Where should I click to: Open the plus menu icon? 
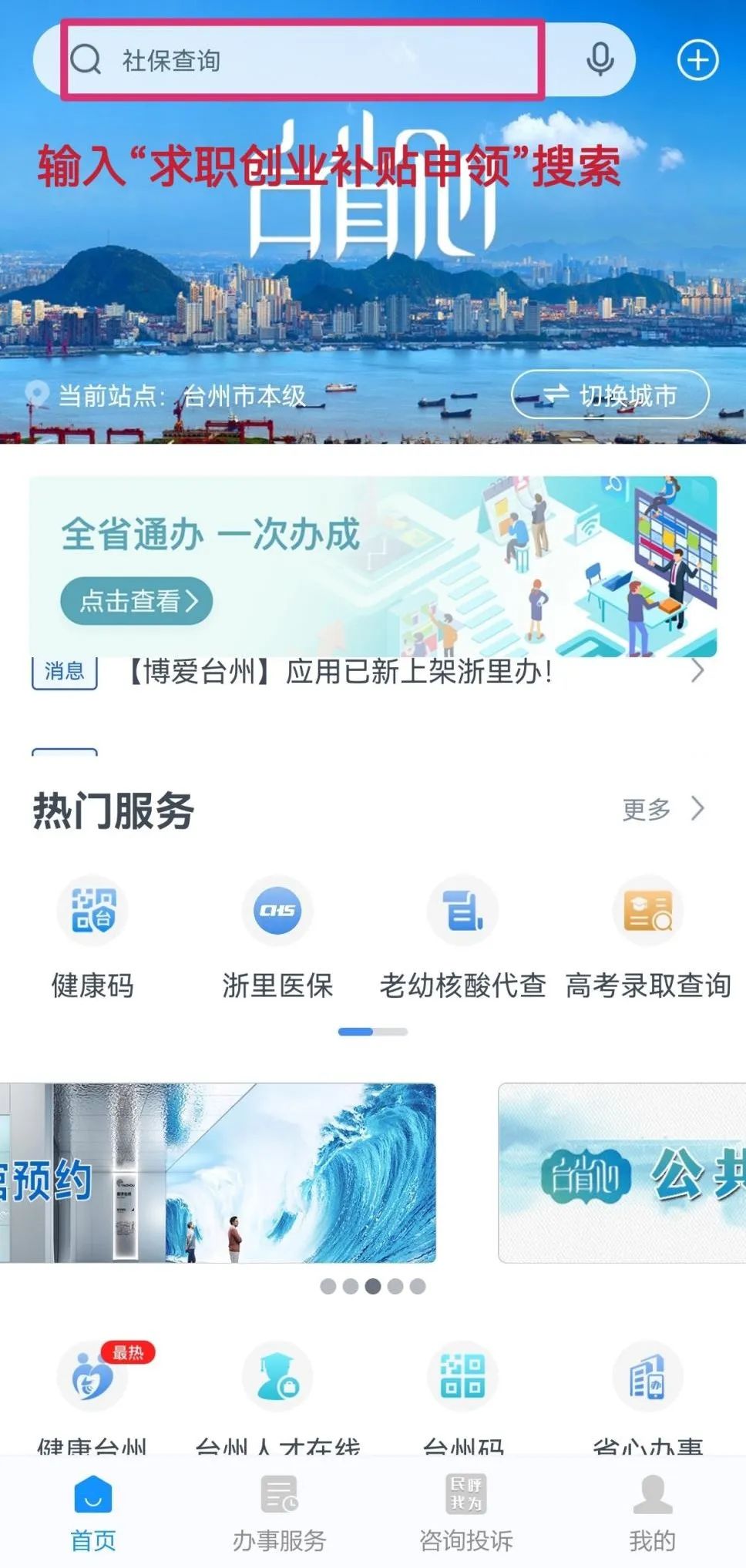tap(697, 60)
